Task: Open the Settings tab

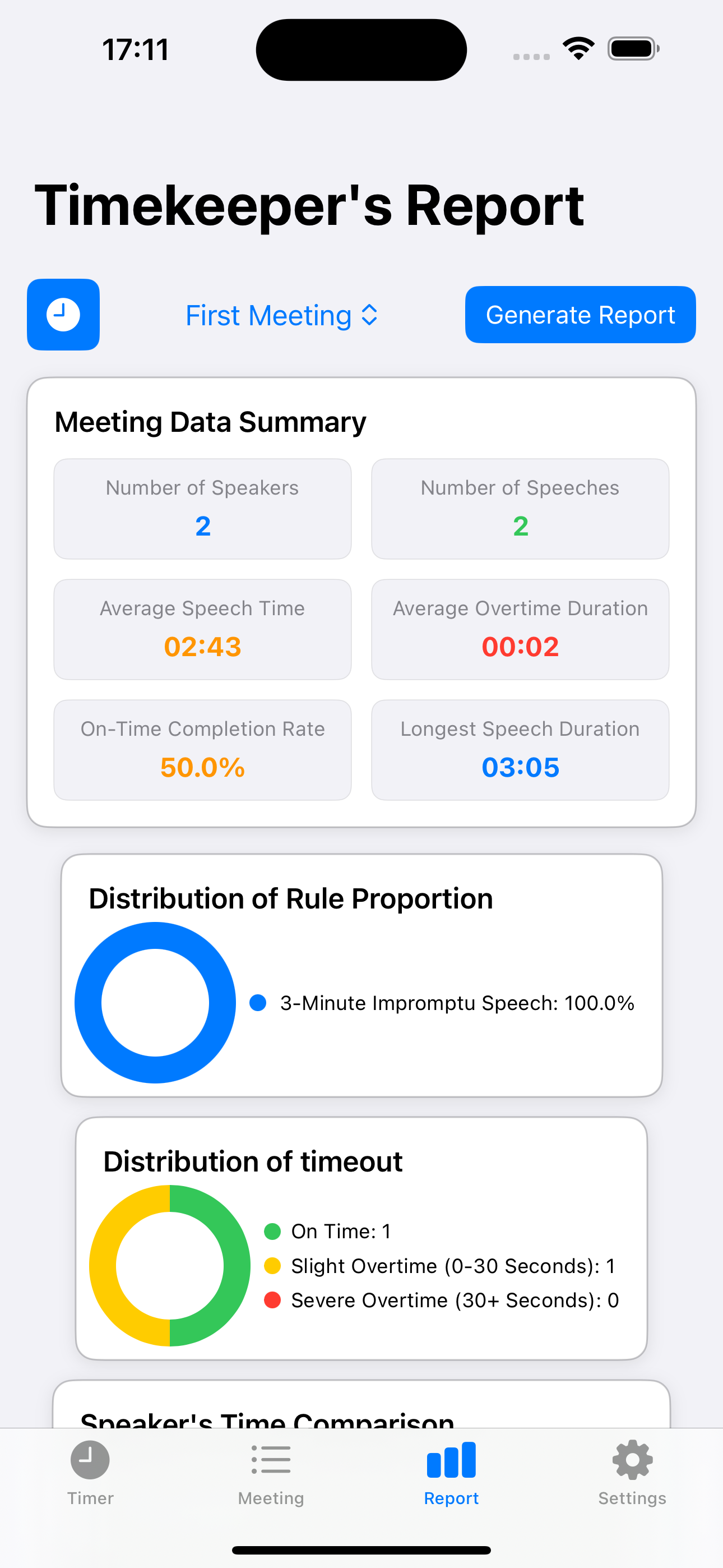Action: (x=632, y=1472)
